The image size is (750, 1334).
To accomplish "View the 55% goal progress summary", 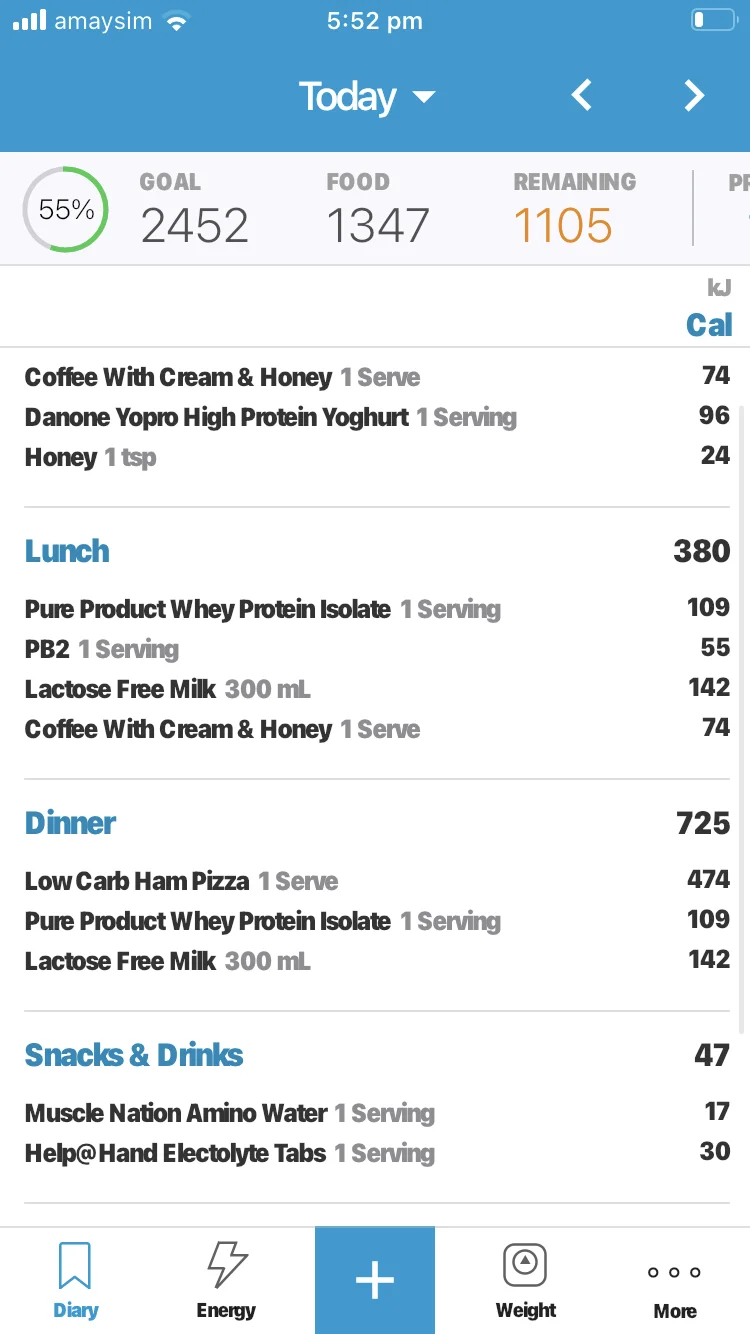I will (x=66, y=209).
